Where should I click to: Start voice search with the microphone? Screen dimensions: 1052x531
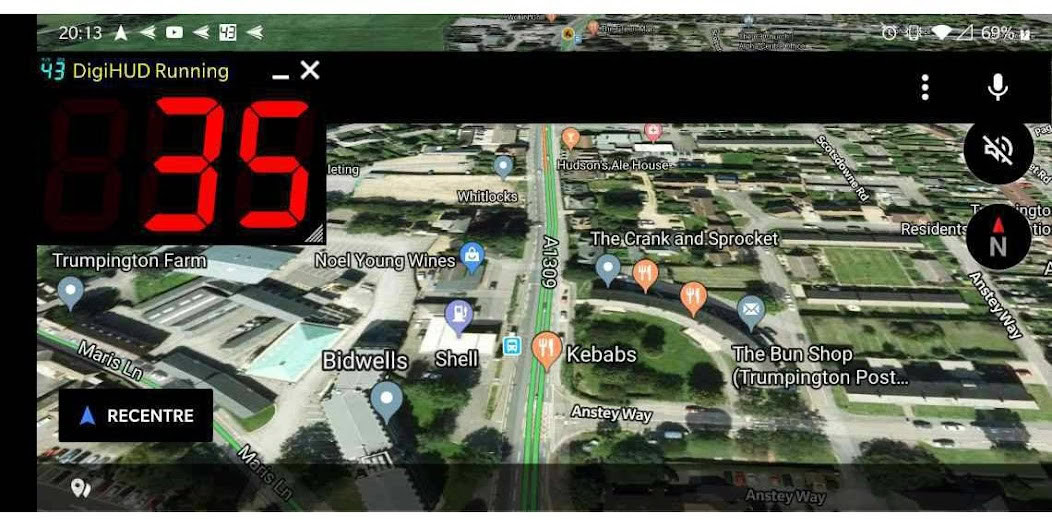click(x=998, y=87)
